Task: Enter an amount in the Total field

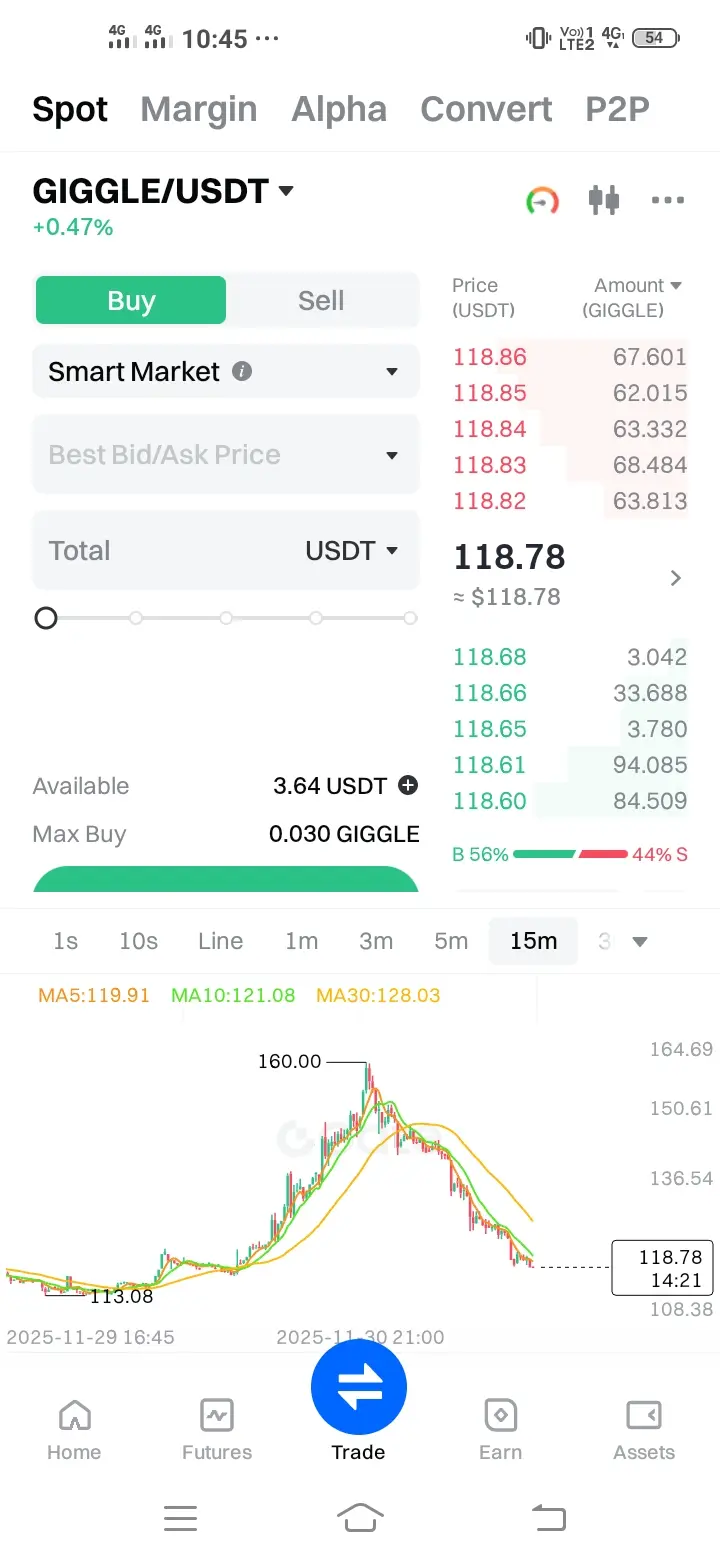Action: click(160, 551)
